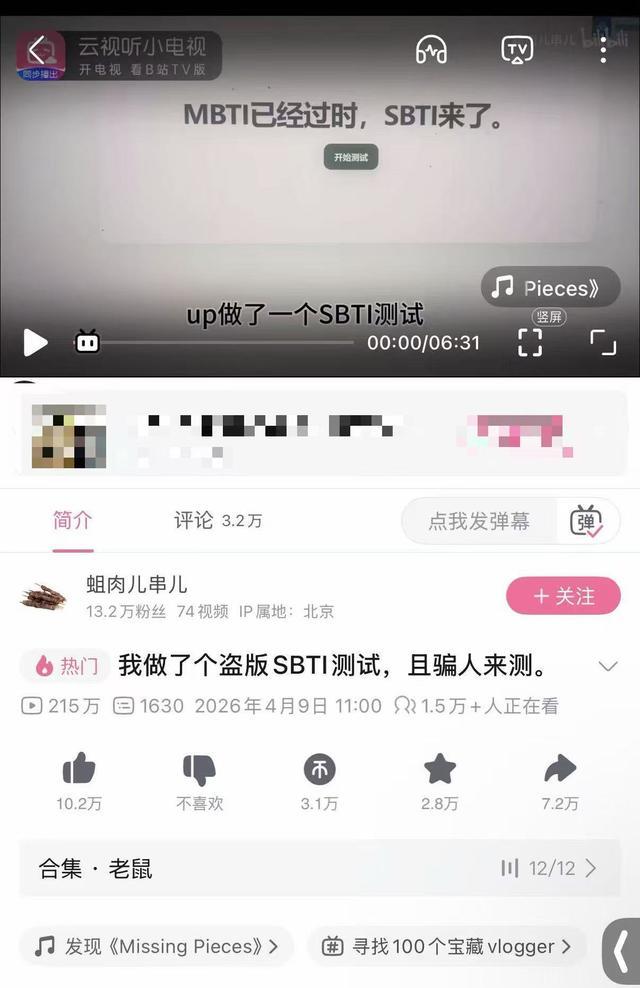Toggle the danmaku display in the player
The height and width of the screenshot is (988, 640).
(87, 343)
